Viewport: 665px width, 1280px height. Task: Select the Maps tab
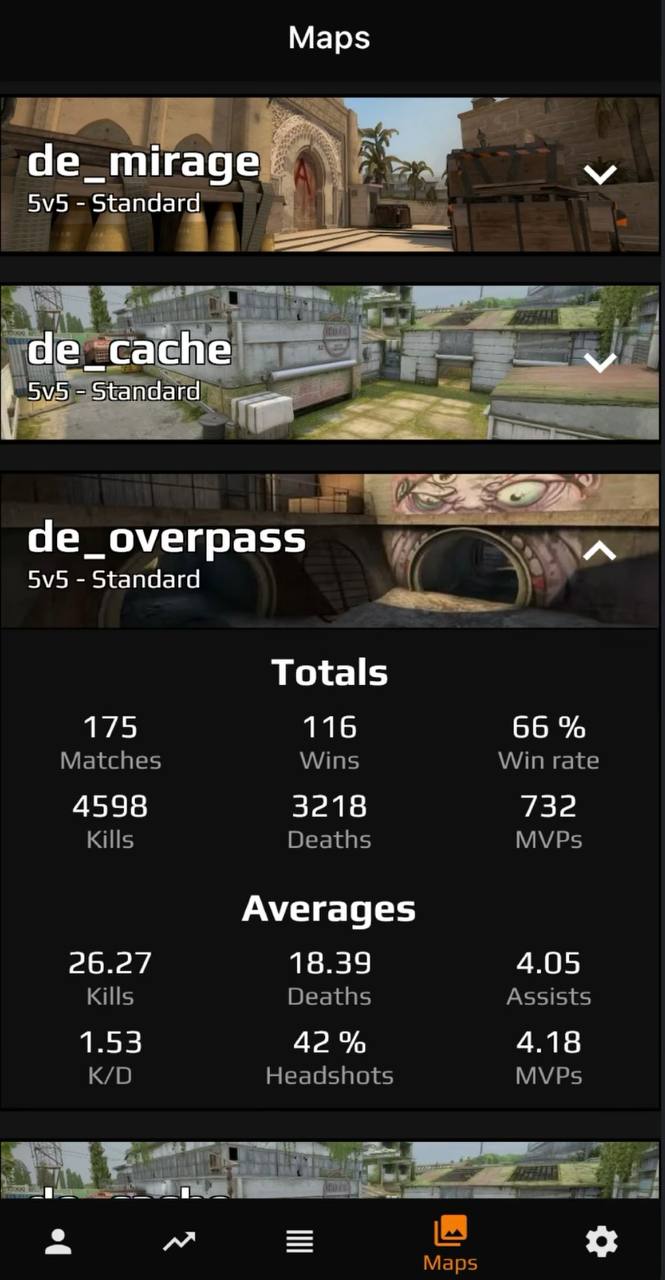click(450, 1242)
